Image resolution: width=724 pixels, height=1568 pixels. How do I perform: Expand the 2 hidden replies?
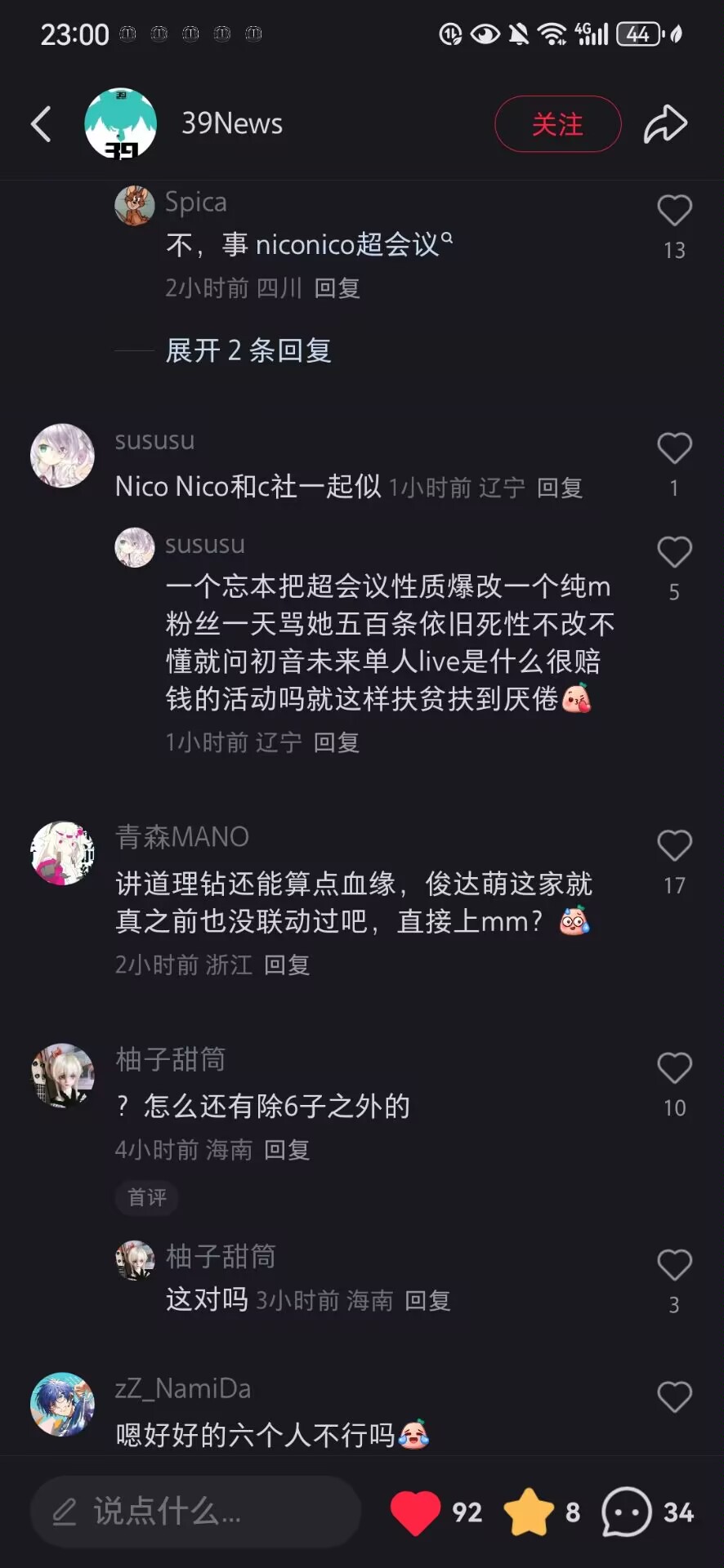(248, 351)
